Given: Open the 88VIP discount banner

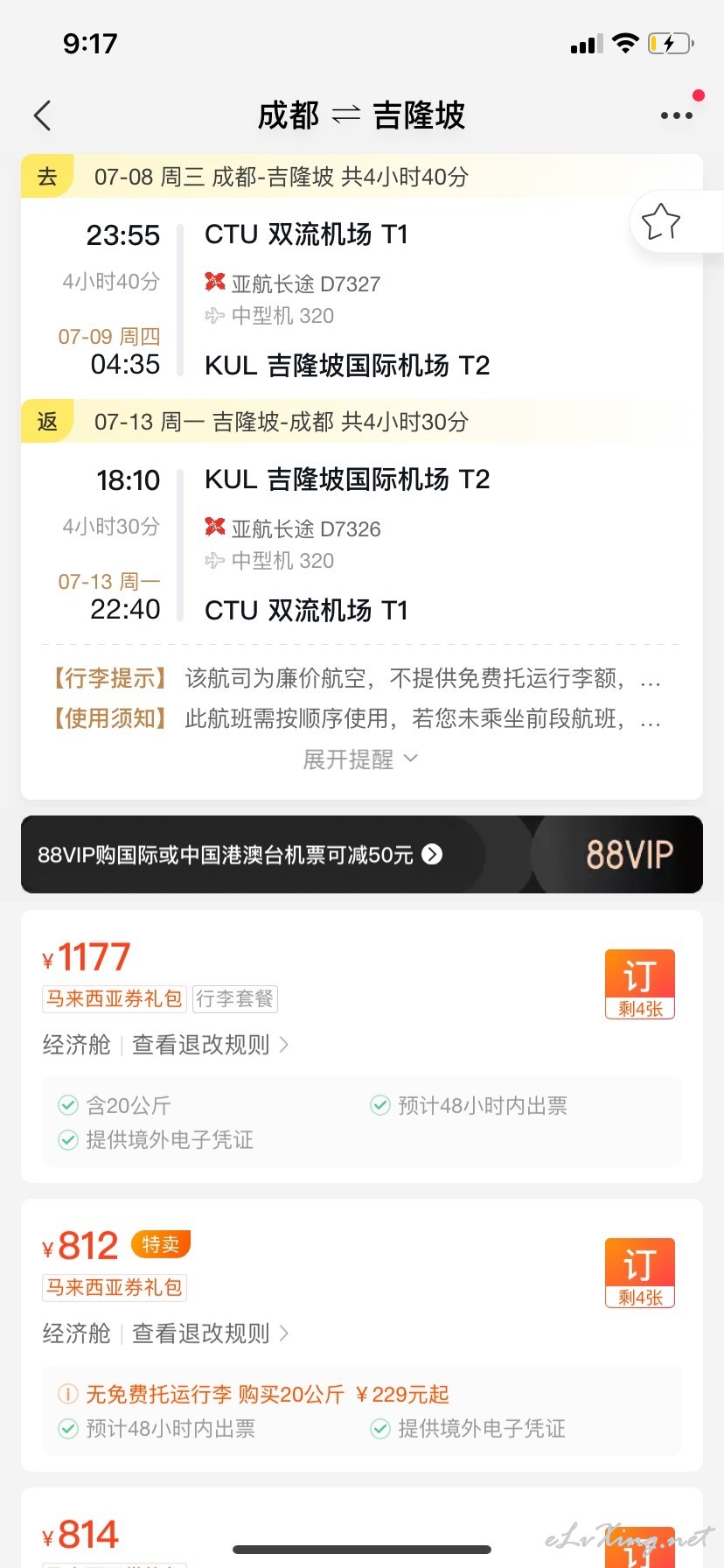Looking at the screenshot, I should tap(362, 854).
